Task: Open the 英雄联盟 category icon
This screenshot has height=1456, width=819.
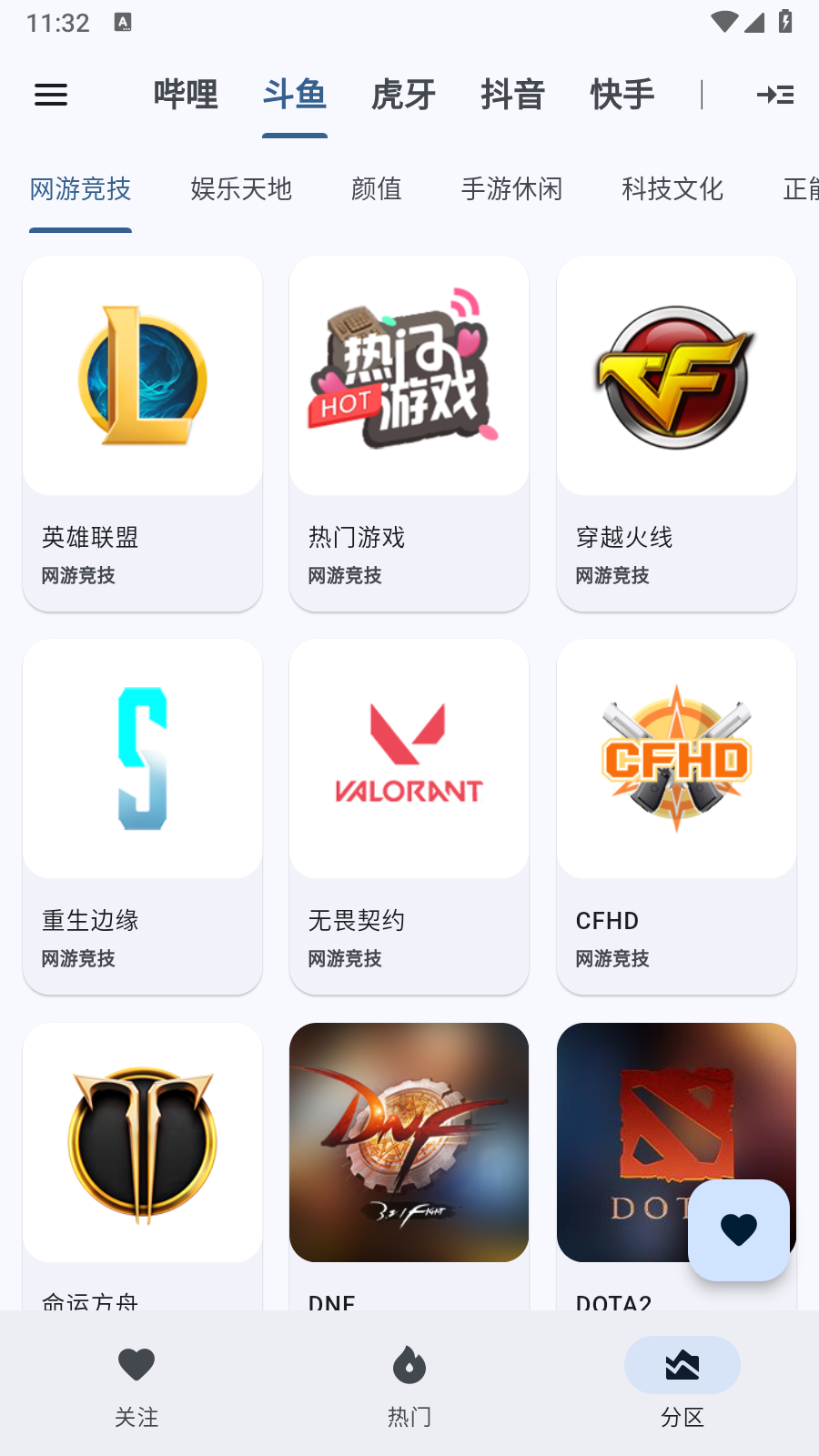Action: (142, 376)
